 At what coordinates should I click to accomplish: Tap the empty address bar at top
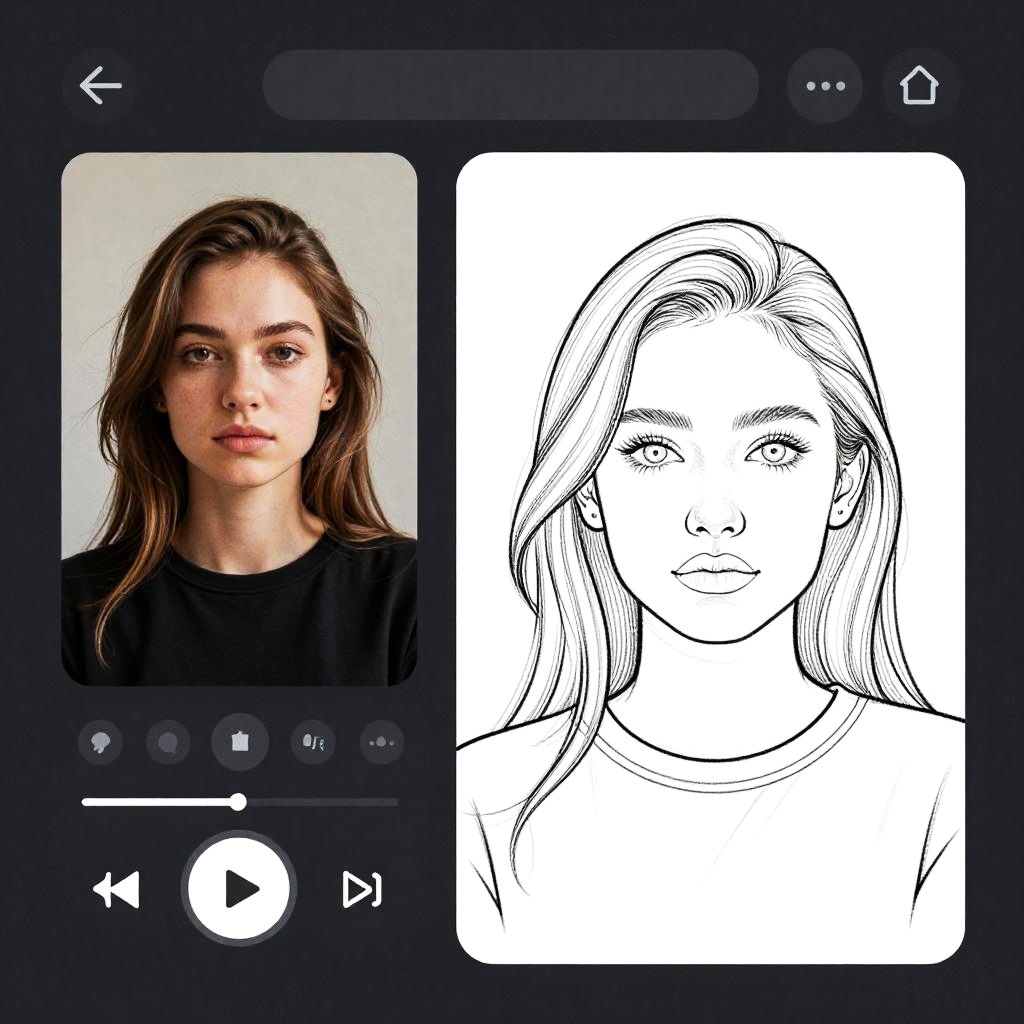pos(510,86)
